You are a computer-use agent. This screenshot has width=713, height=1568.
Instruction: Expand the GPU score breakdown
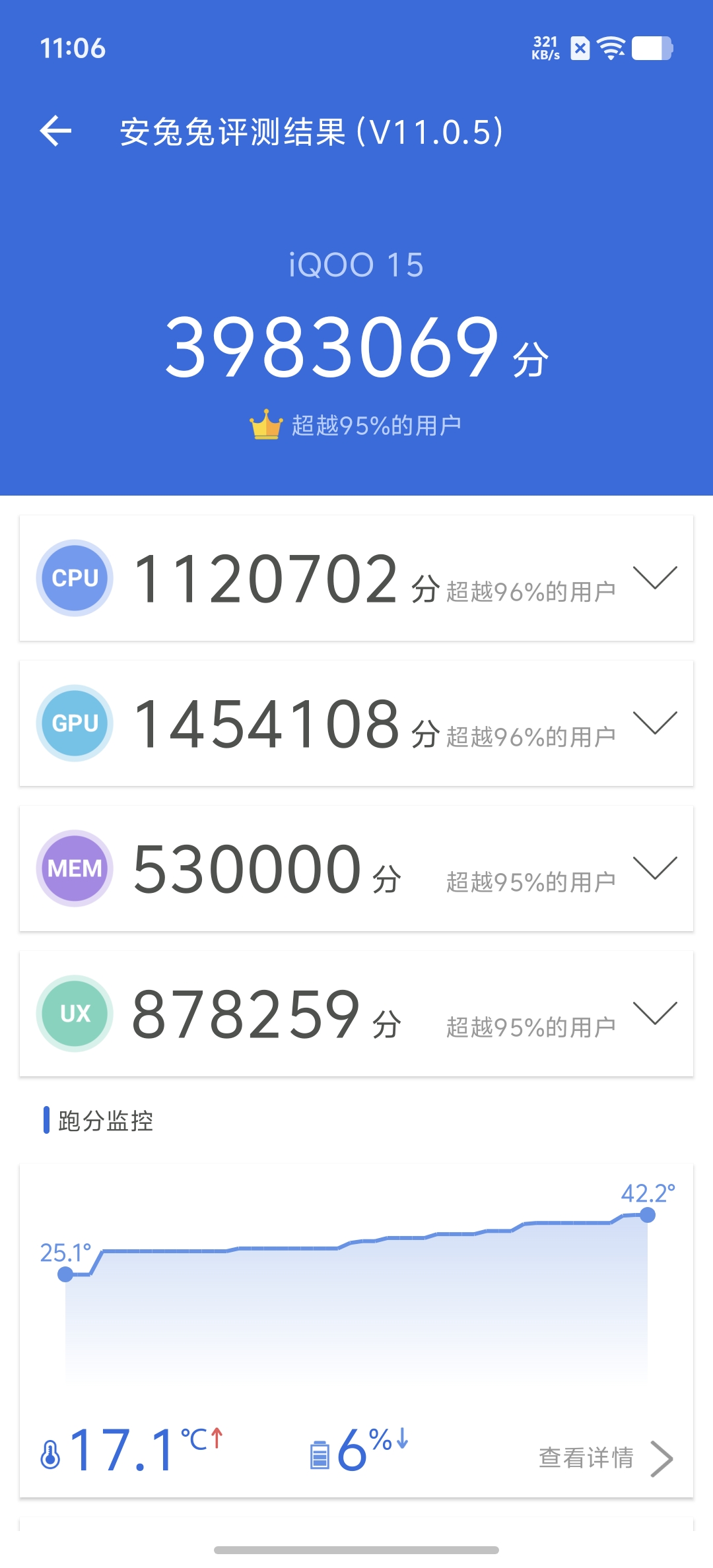coord(654,723)
